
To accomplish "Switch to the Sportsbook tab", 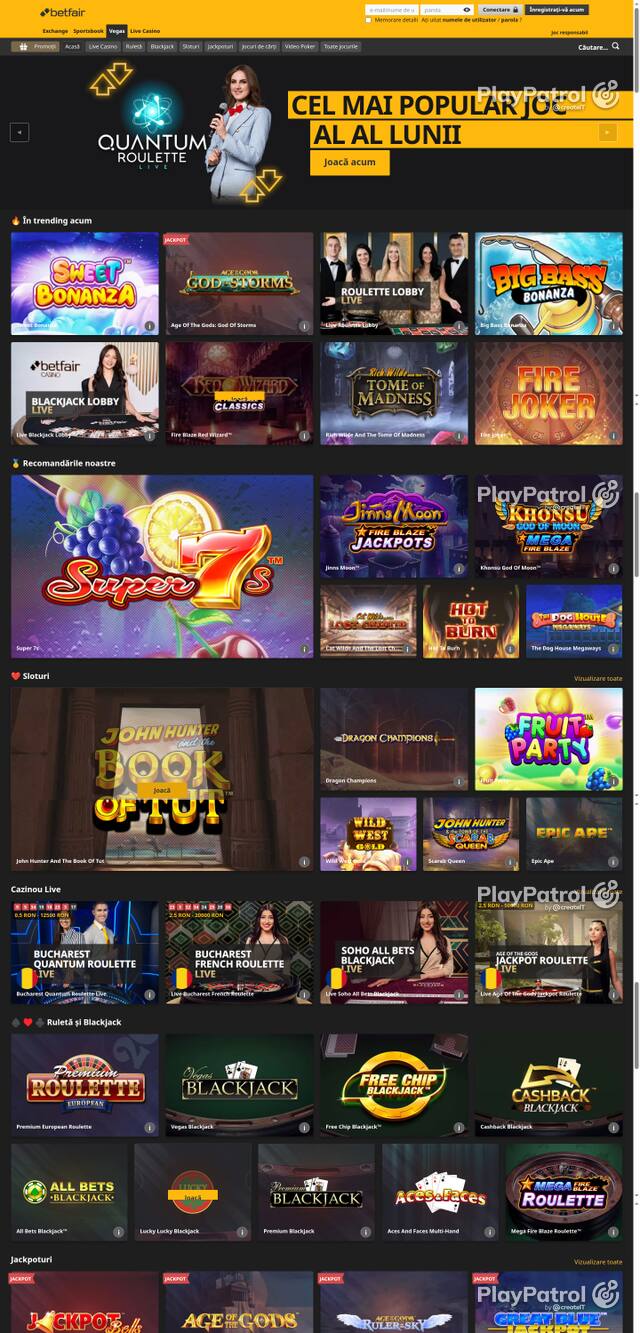I will [x=88, y=31].
